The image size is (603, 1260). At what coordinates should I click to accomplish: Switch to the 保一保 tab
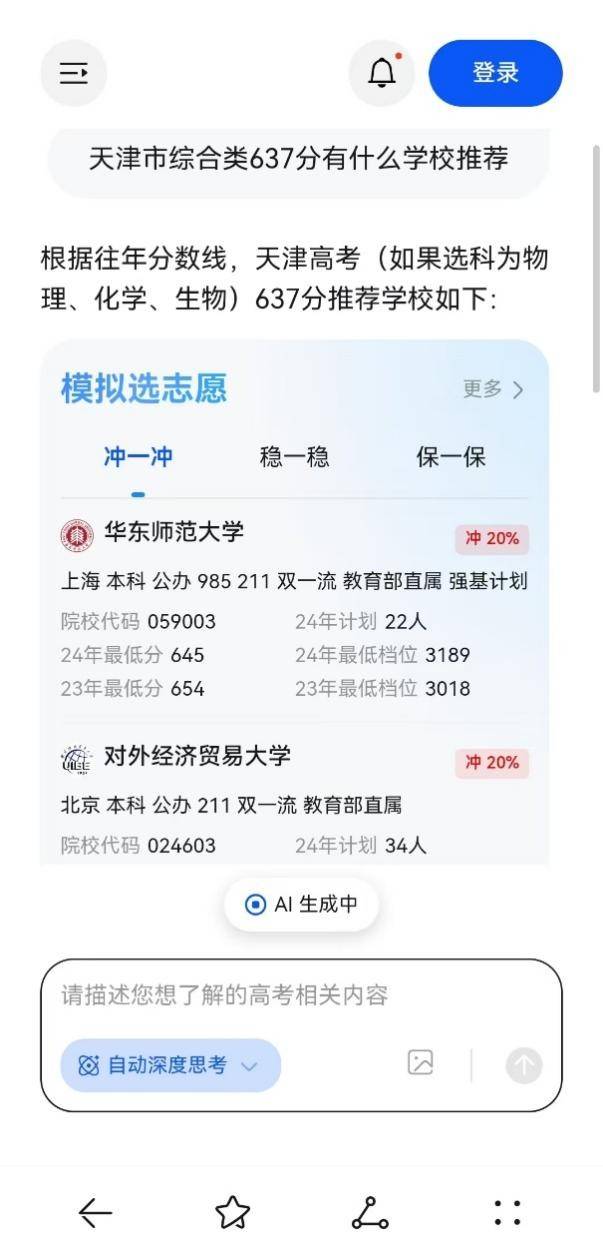451,458
